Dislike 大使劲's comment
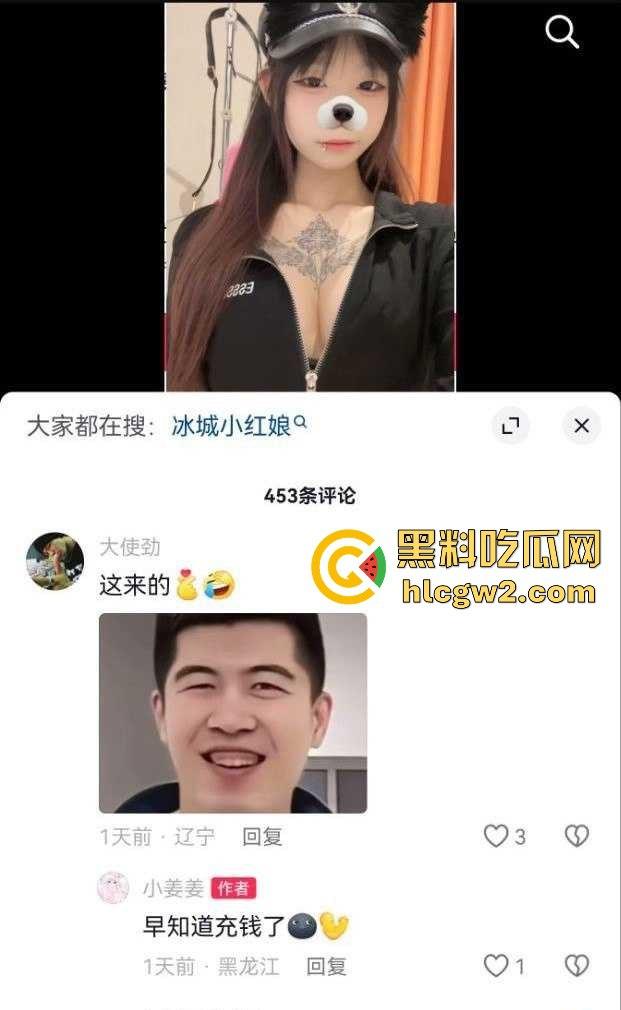Viewport: 621px width, 1010px height. pos(576,836)
